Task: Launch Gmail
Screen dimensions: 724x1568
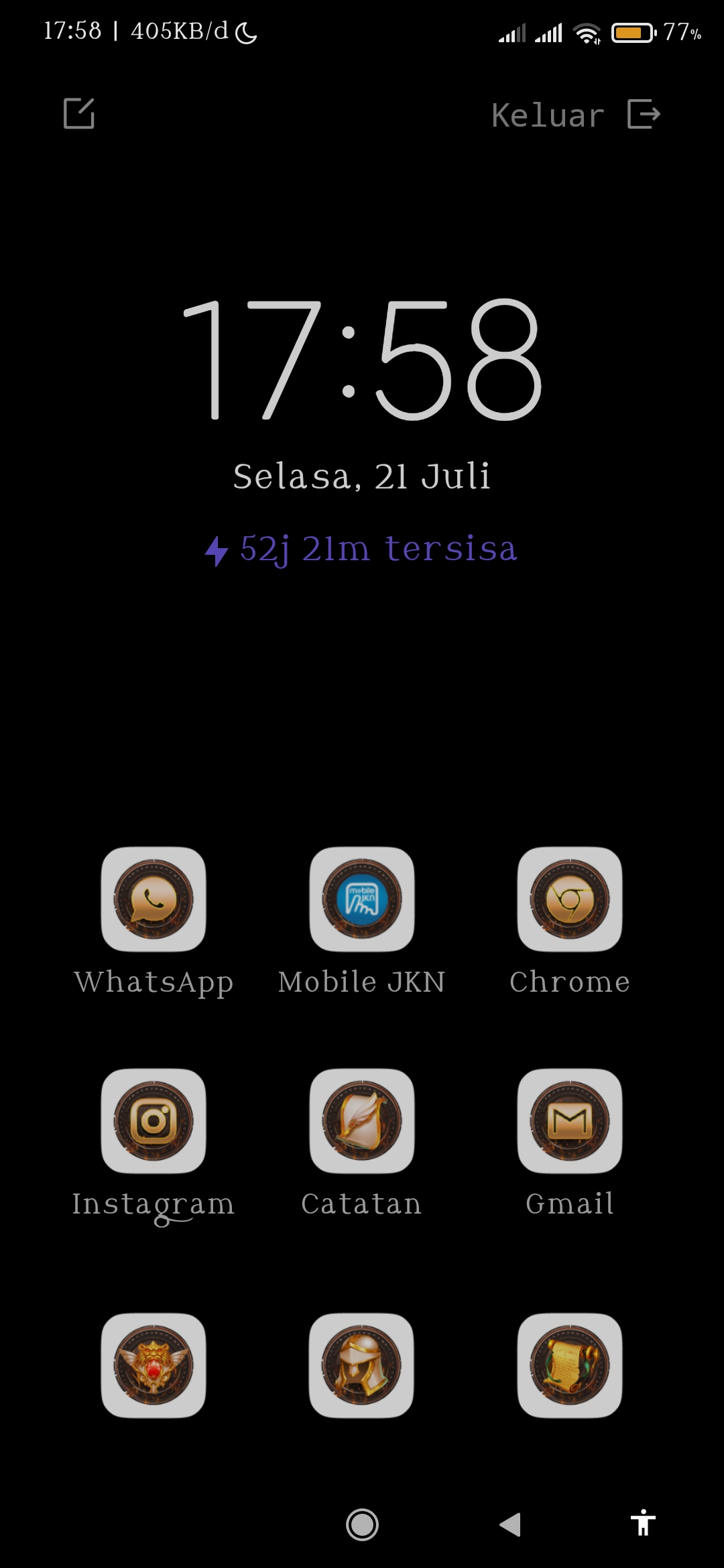Action: coord(570,1121)
